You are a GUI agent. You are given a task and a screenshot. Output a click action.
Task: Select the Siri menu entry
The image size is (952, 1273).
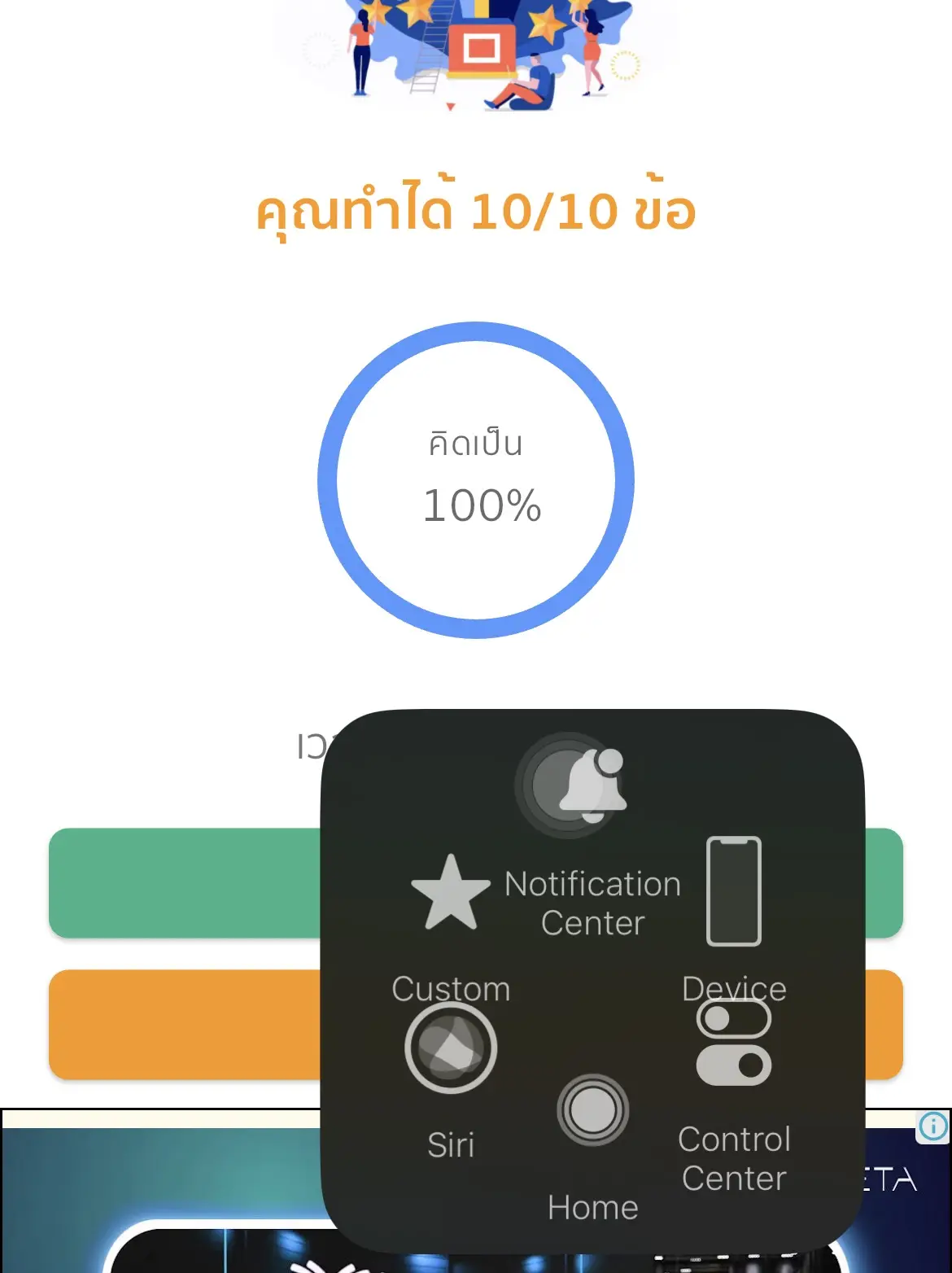tap(450, 1145)
